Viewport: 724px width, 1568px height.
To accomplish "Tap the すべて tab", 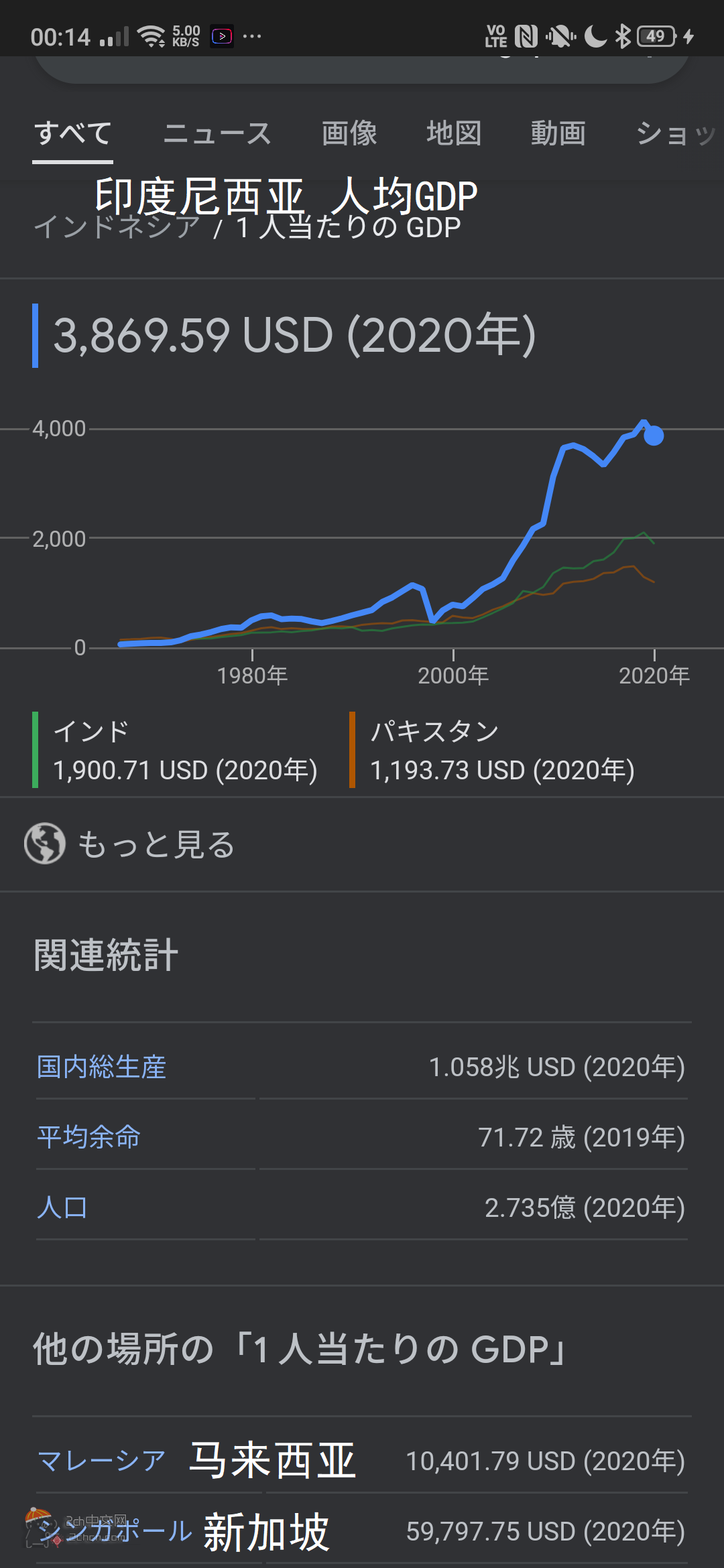I will tap(72, 133).
